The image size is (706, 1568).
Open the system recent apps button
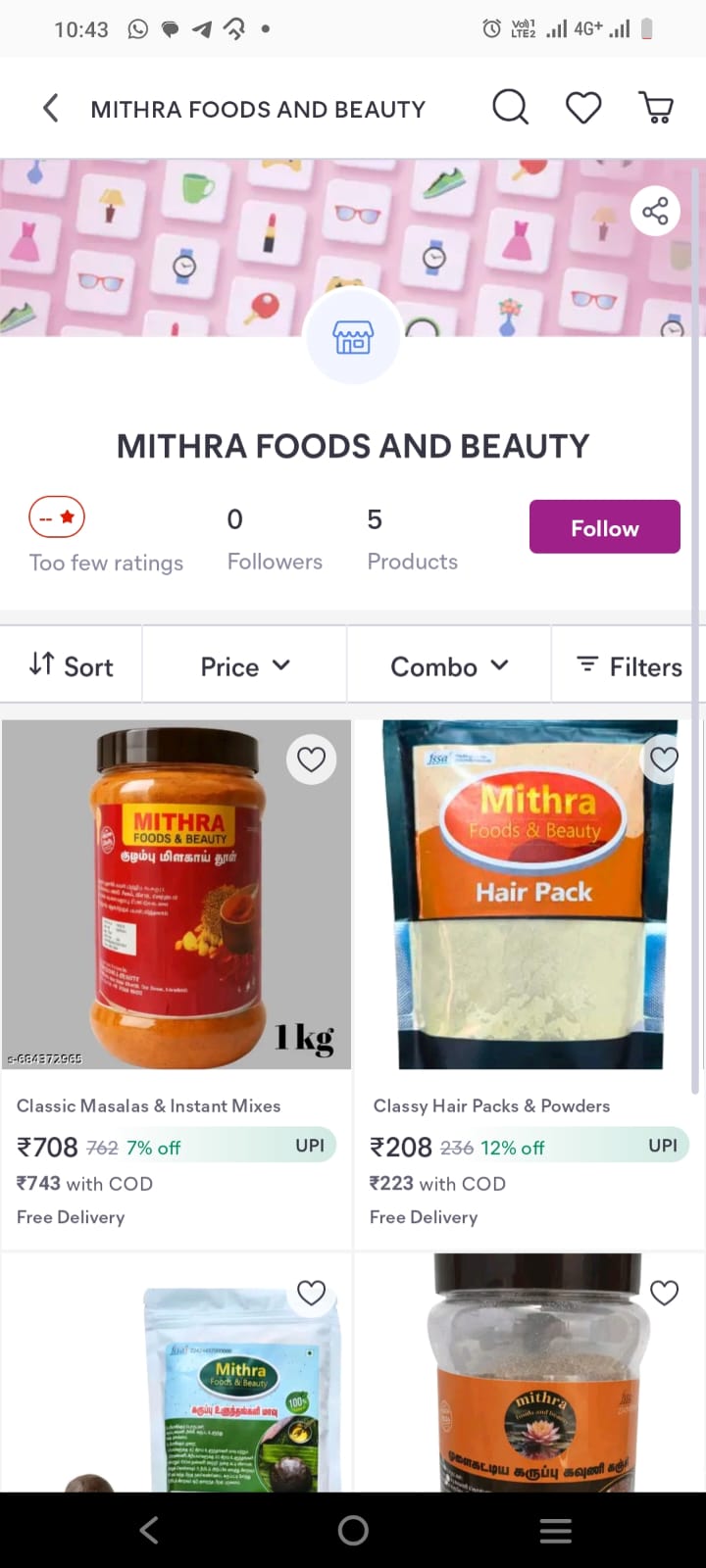(555, 1530)
